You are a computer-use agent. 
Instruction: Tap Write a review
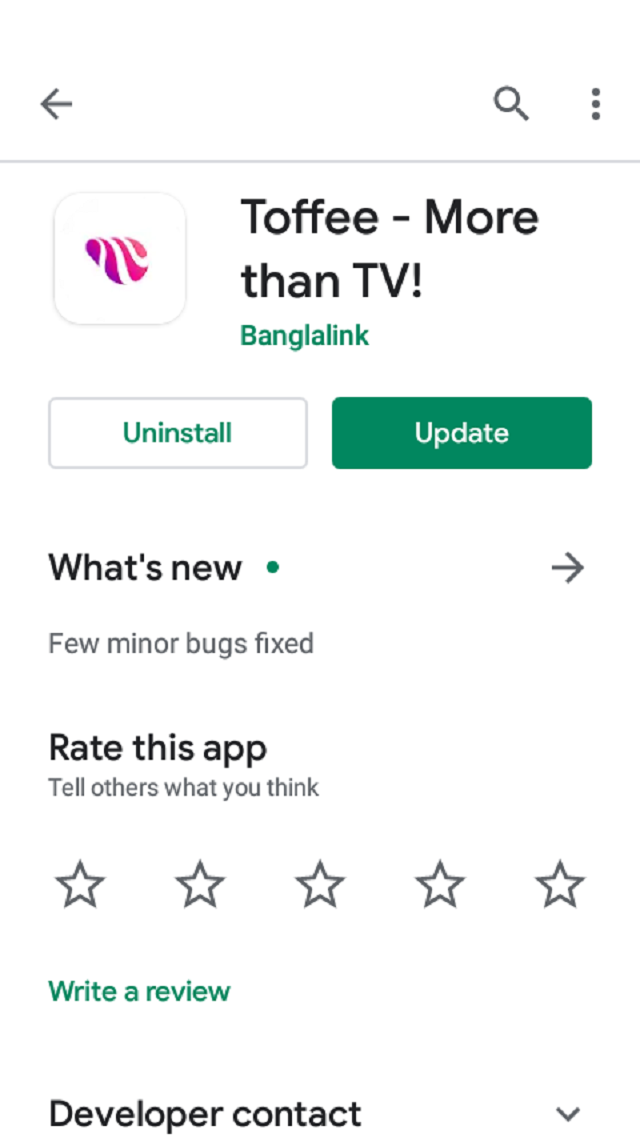(x=139, y=992)
